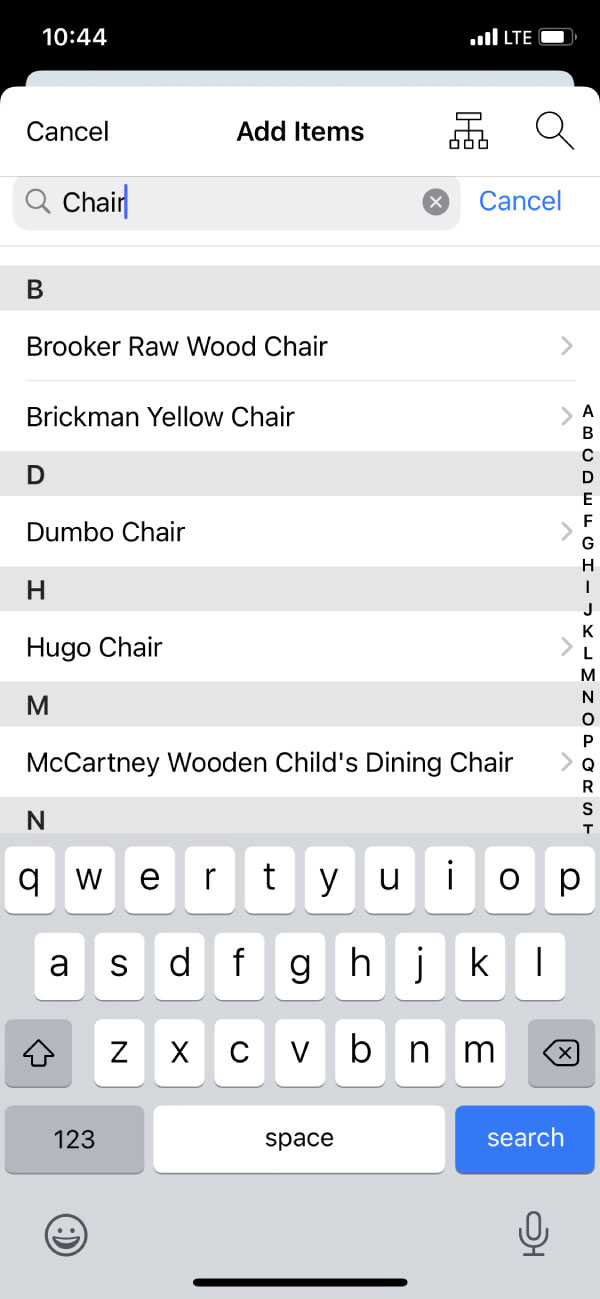This screenshot has height=1299, width=600.
Task: Open the emoji keyboard
Action: click(x=66, y=1235)
